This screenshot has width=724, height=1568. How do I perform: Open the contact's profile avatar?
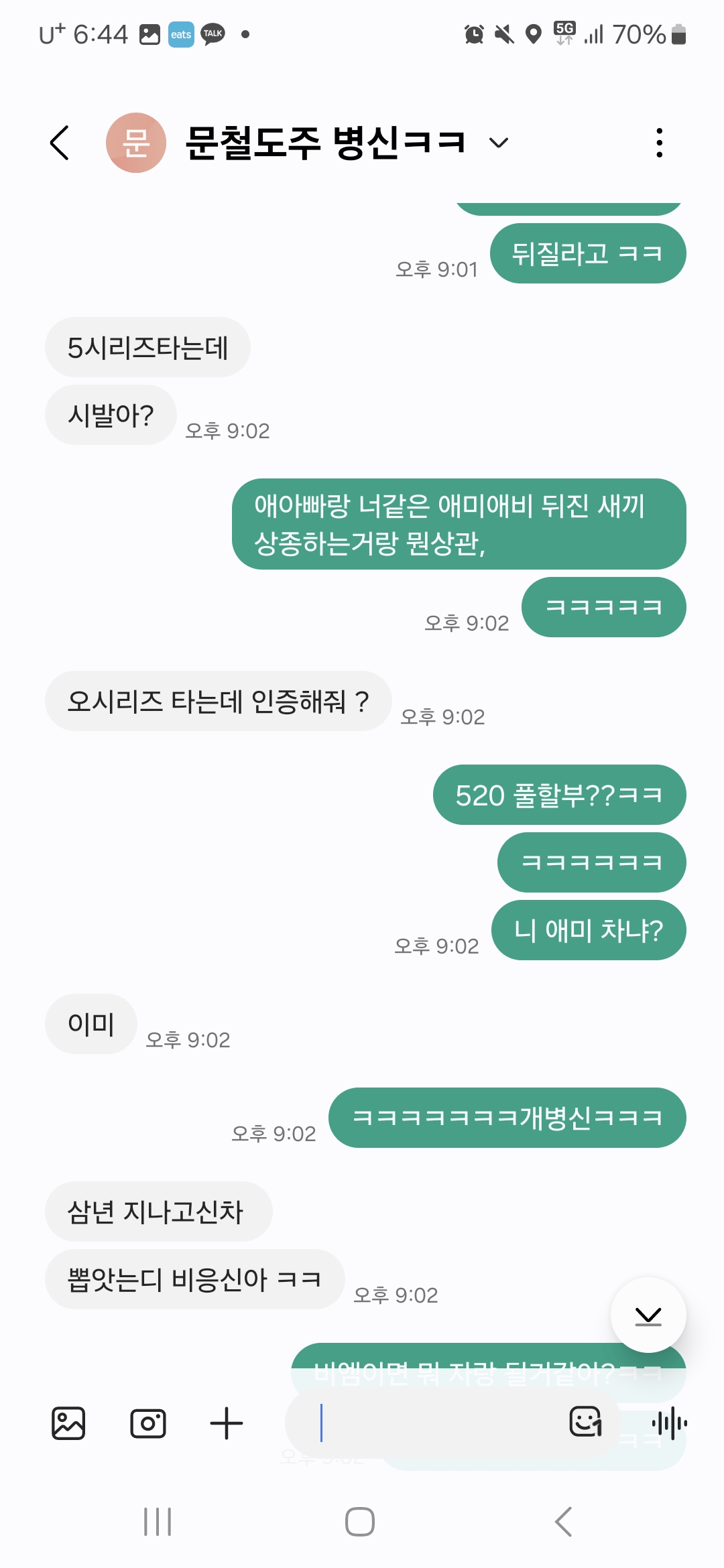136,143
